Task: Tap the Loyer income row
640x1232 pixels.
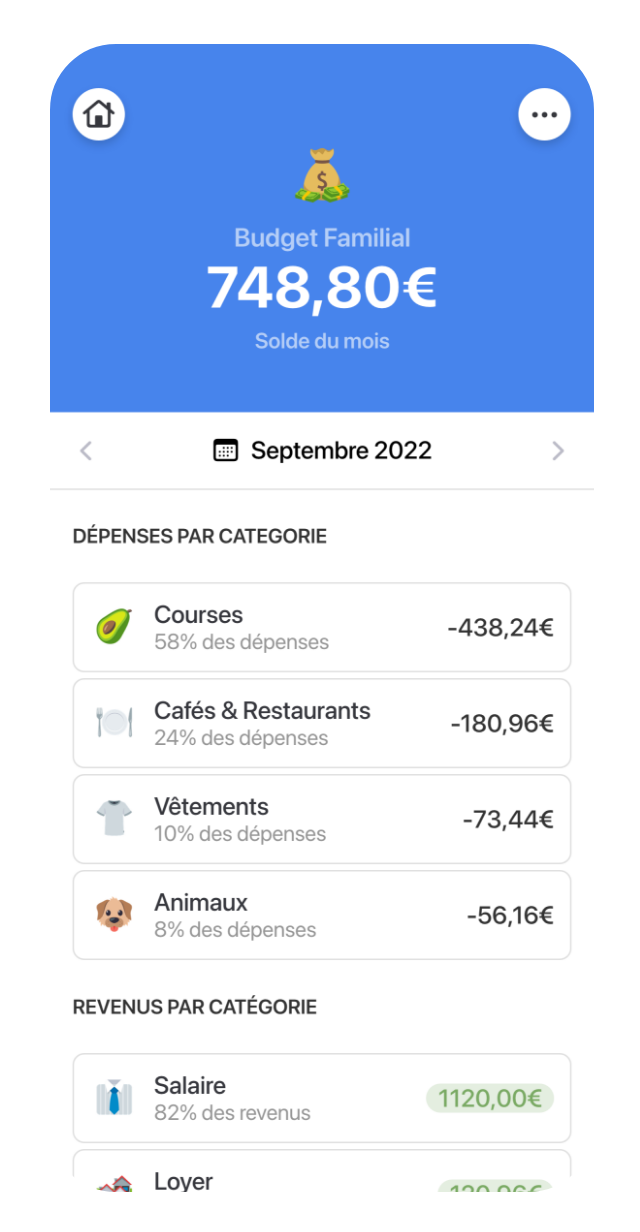Action: click(x=321, y=1177)
